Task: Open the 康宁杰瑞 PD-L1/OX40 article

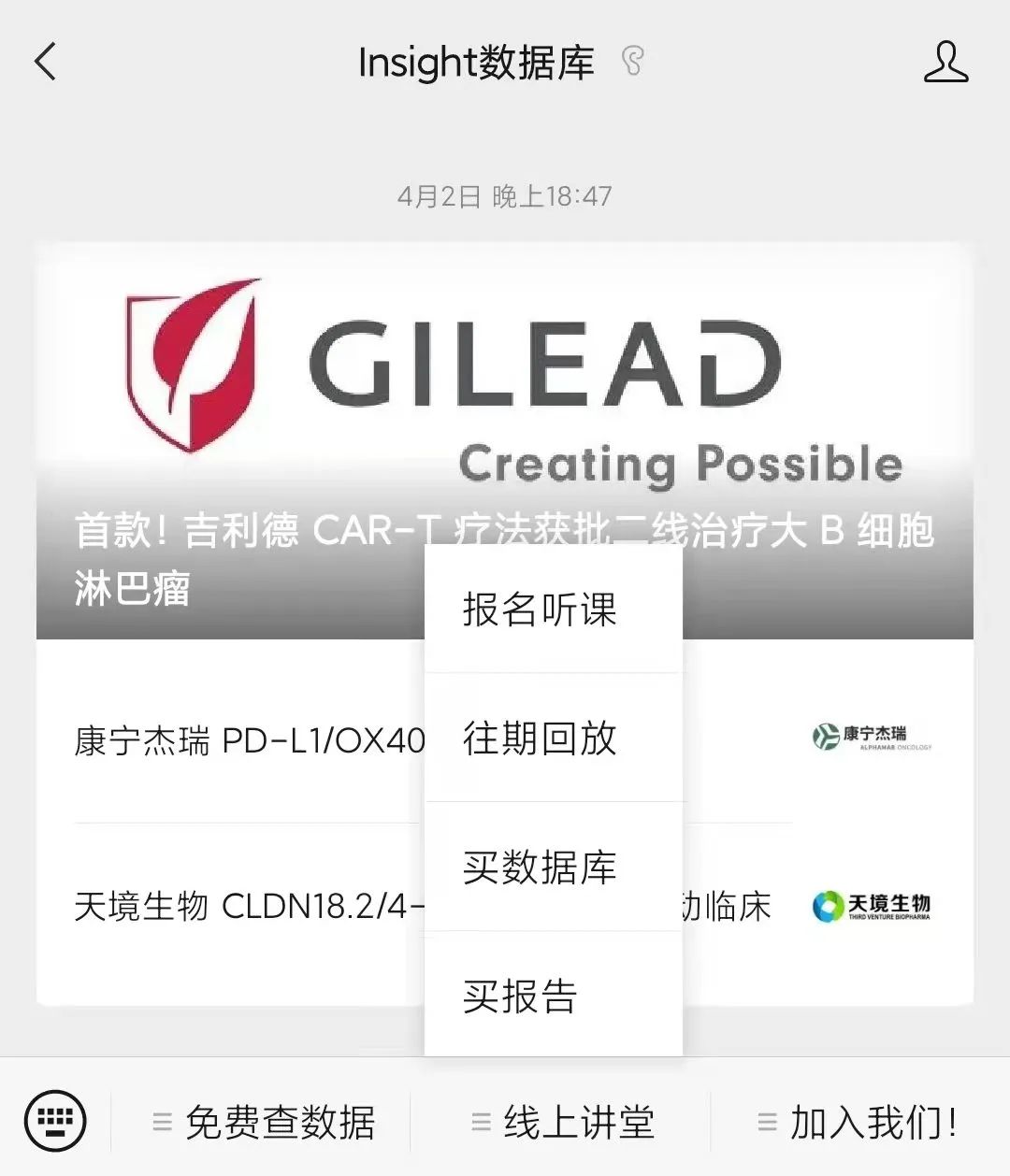Action: pyautogui.click(x=243, y=741)
